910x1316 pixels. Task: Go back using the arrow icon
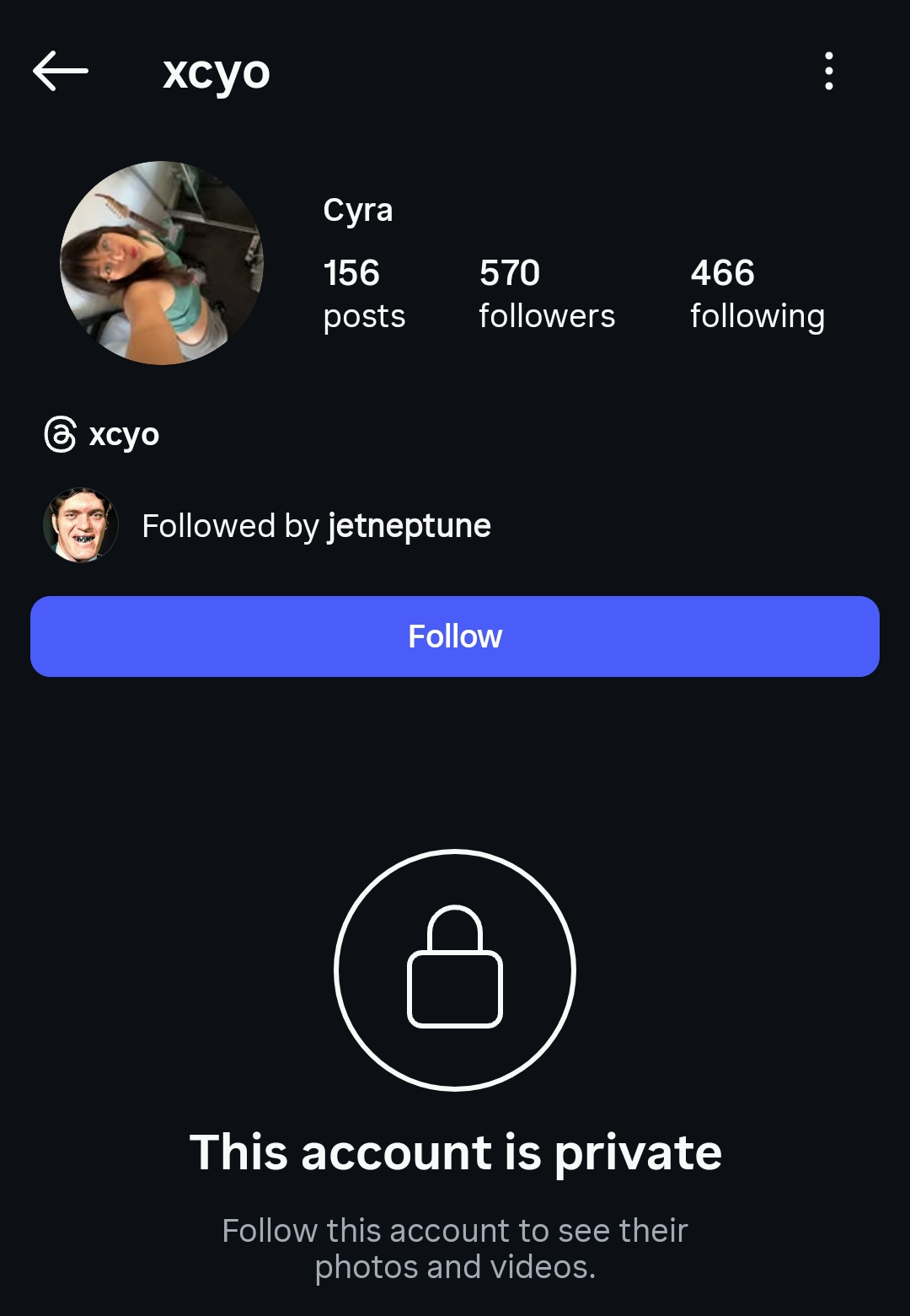[61, 71]
